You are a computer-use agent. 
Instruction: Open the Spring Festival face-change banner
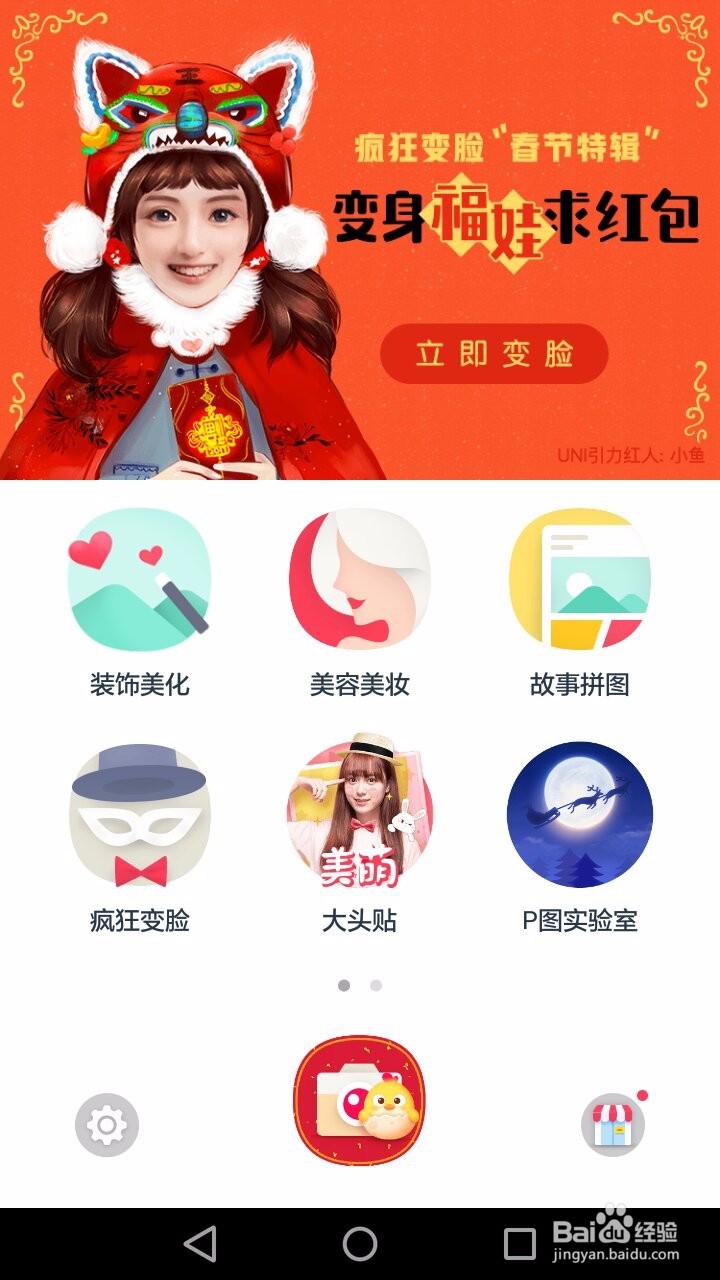[360, 240]
